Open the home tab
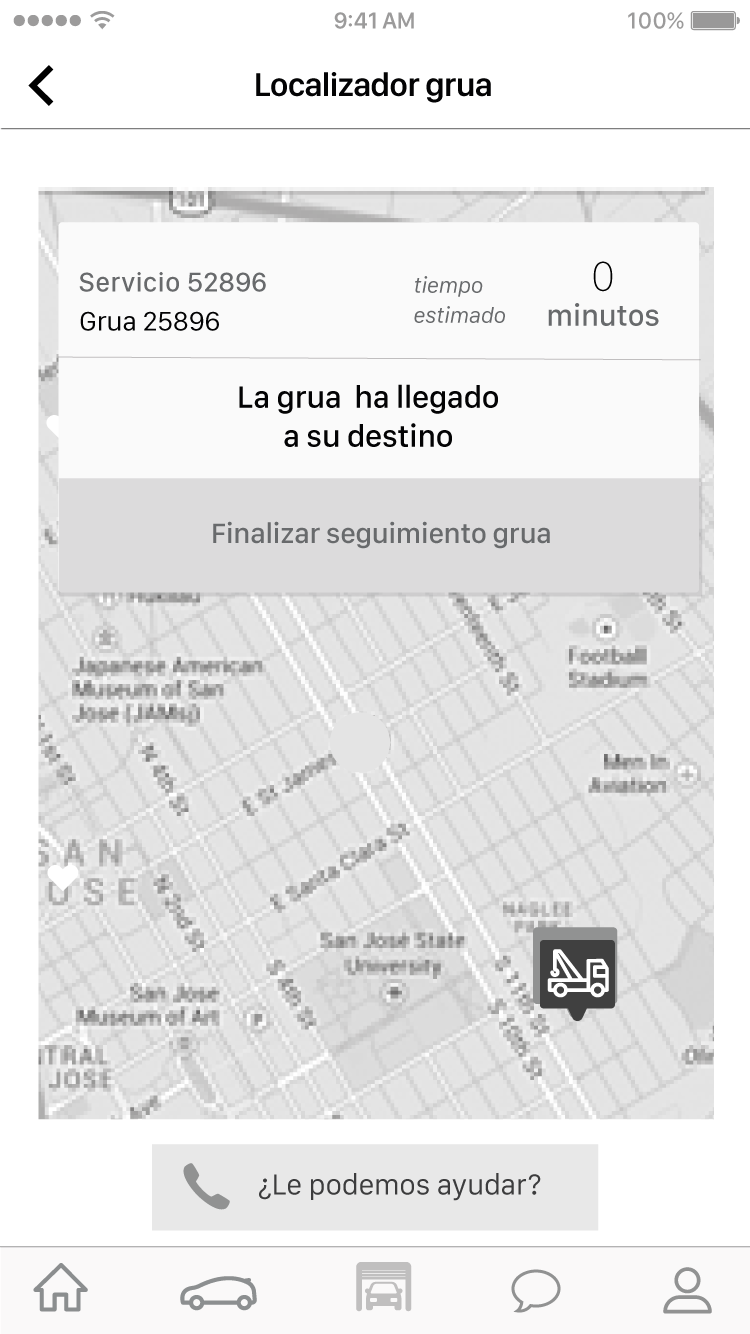Screen dimensions: 750x1334 (61, 1288)
